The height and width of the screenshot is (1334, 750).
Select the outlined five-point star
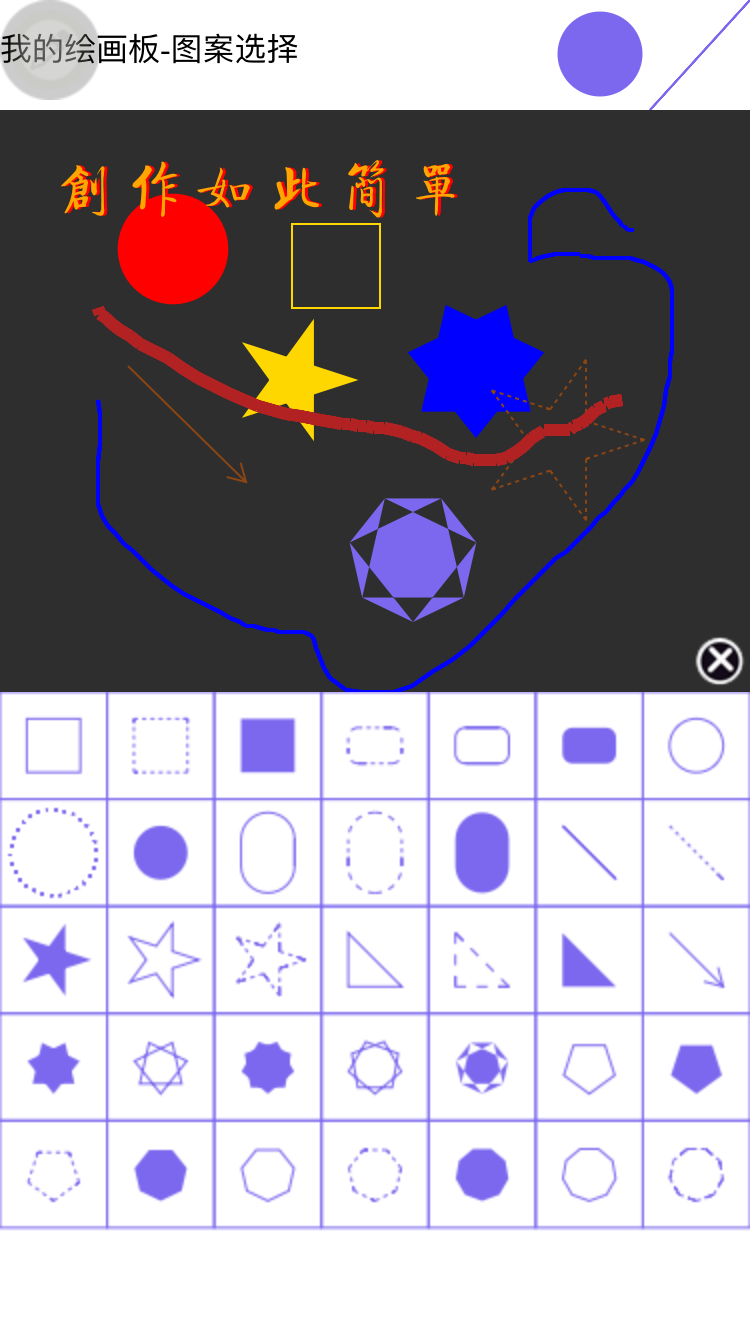coord(161,960)
